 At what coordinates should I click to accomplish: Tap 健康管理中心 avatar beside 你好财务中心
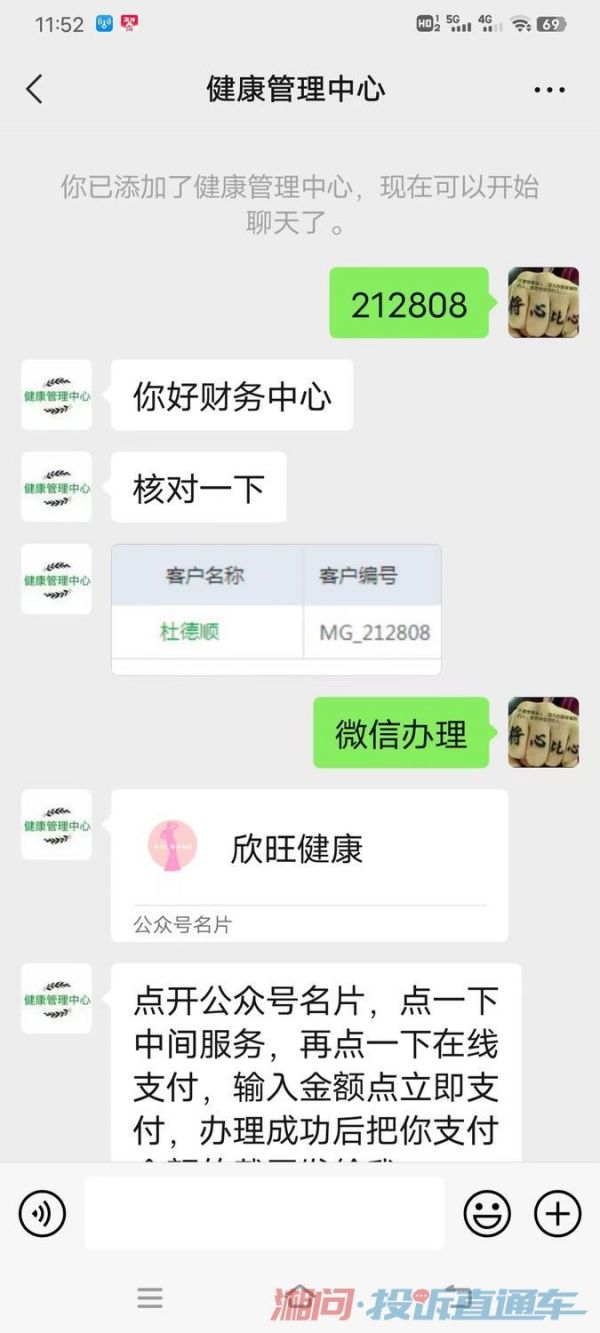56,395
